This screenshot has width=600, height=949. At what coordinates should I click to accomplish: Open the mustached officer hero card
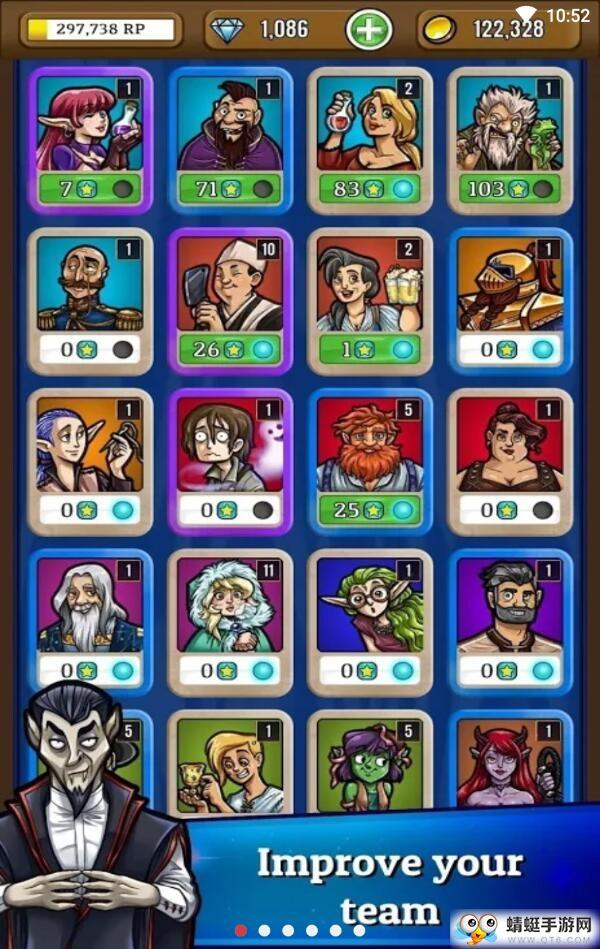(x=90, y=300)
